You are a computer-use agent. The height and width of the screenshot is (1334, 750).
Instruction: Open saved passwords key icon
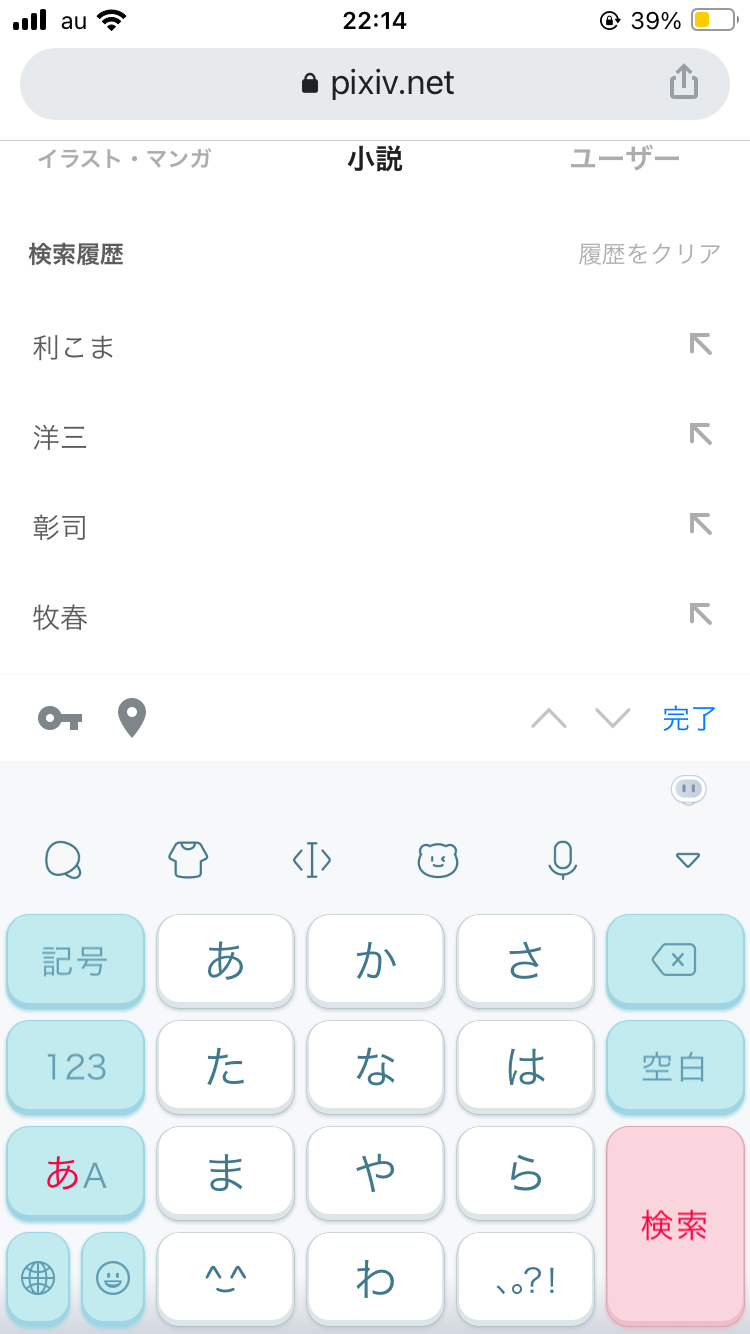pos(60,718)
